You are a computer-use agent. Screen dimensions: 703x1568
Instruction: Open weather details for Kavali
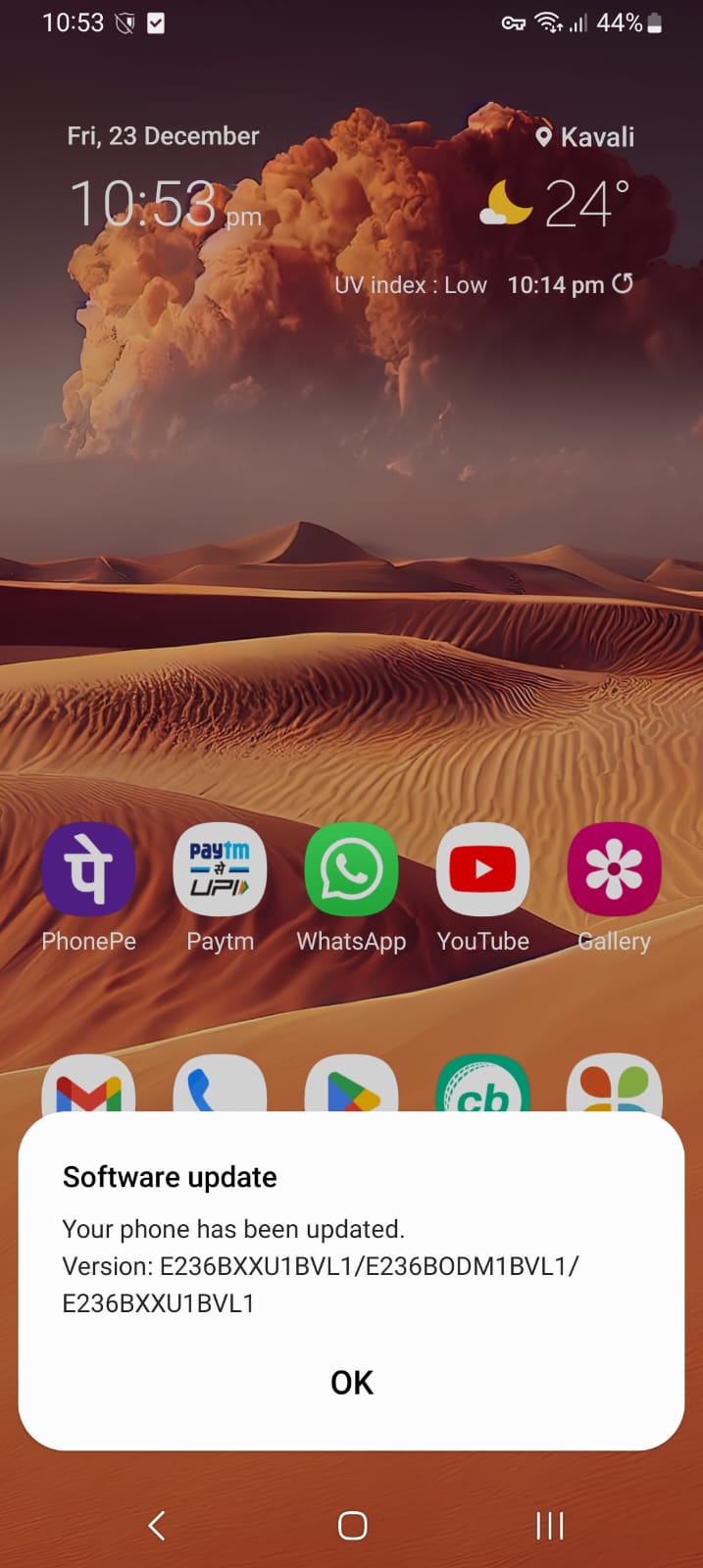point(586,137)
